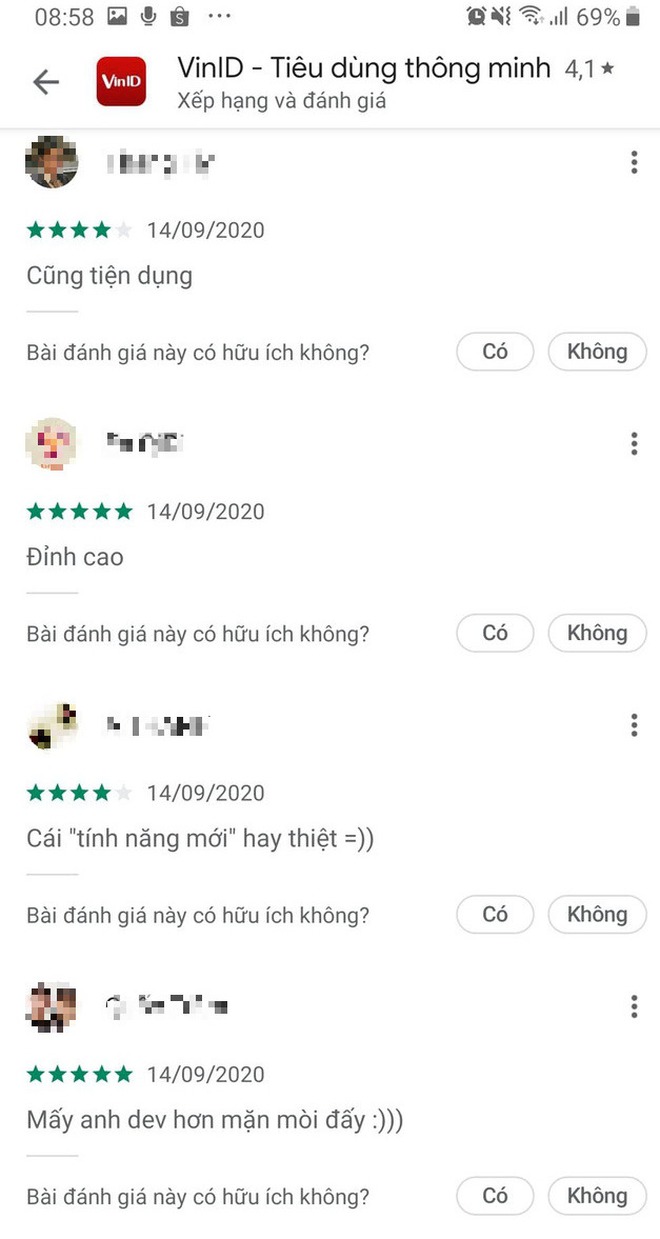Tap Không under the 'tính năng mới' review
660x1239 pixels.
597,914
